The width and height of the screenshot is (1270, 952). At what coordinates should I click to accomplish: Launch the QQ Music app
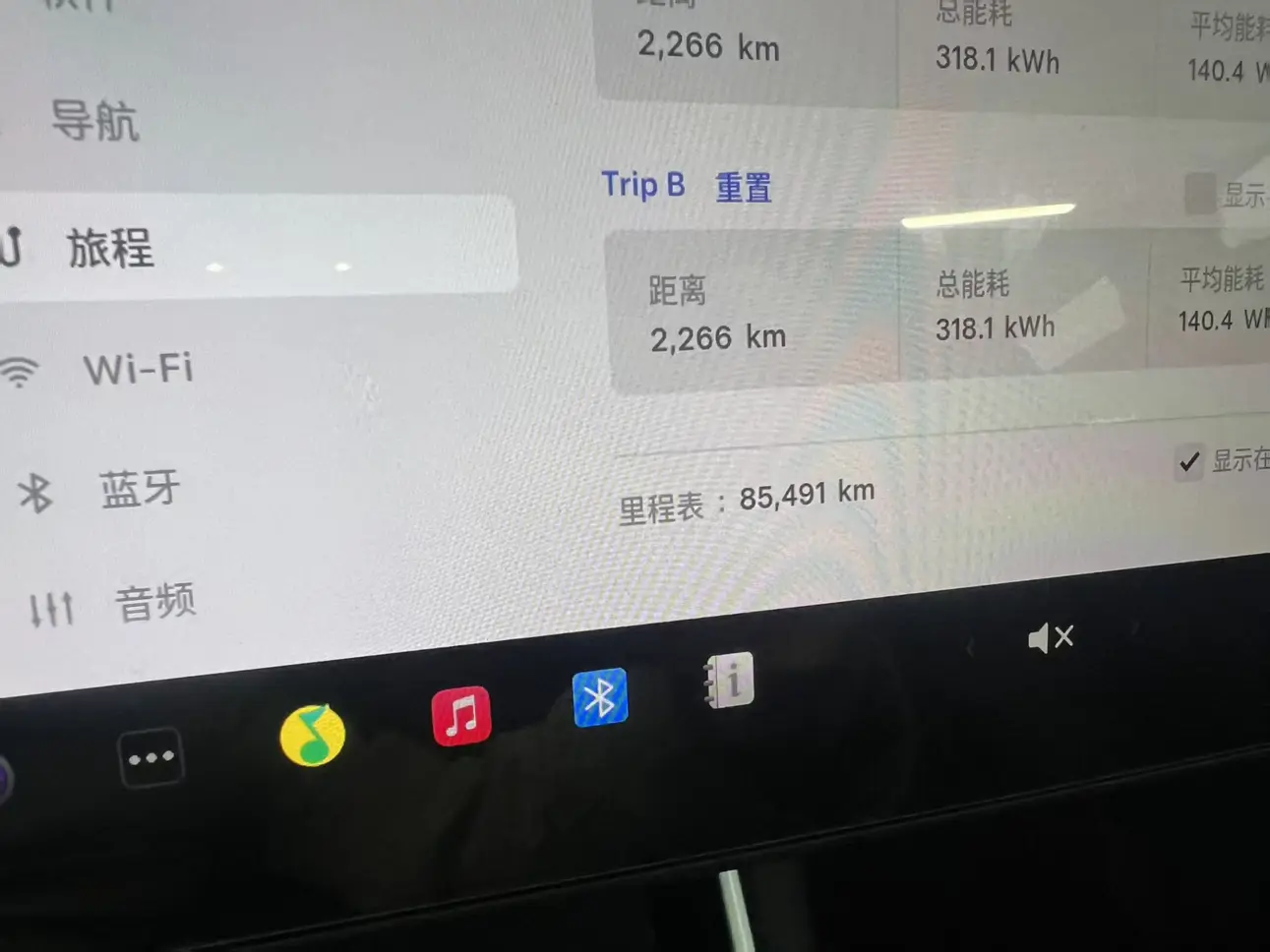click(313, 736)
